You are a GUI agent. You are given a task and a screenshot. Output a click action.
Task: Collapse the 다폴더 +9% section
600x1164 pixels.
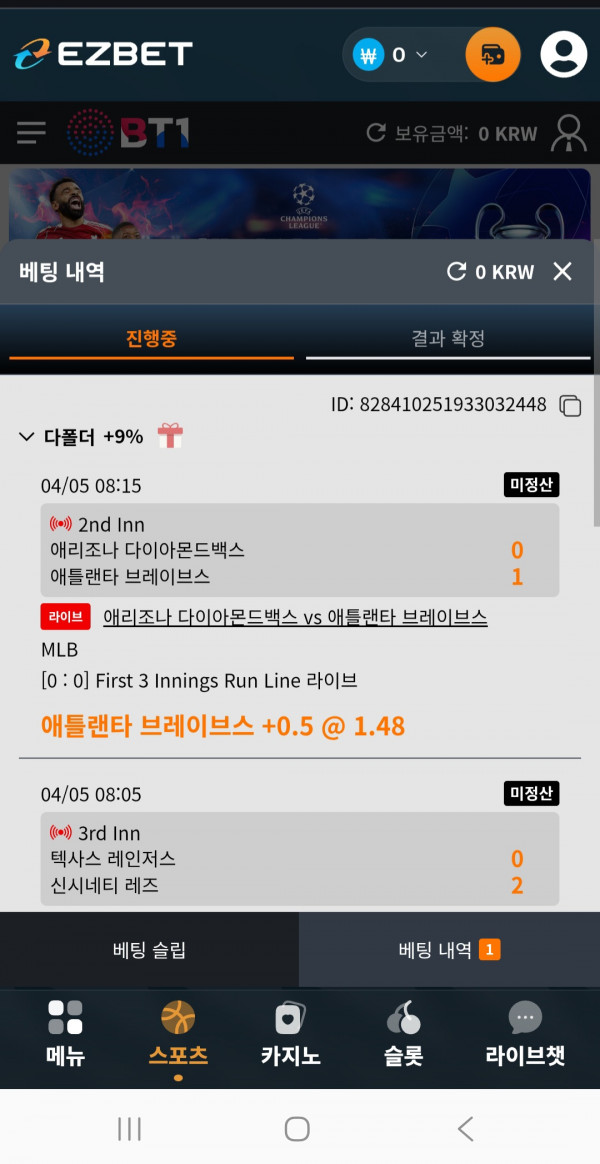click(27, 437)
